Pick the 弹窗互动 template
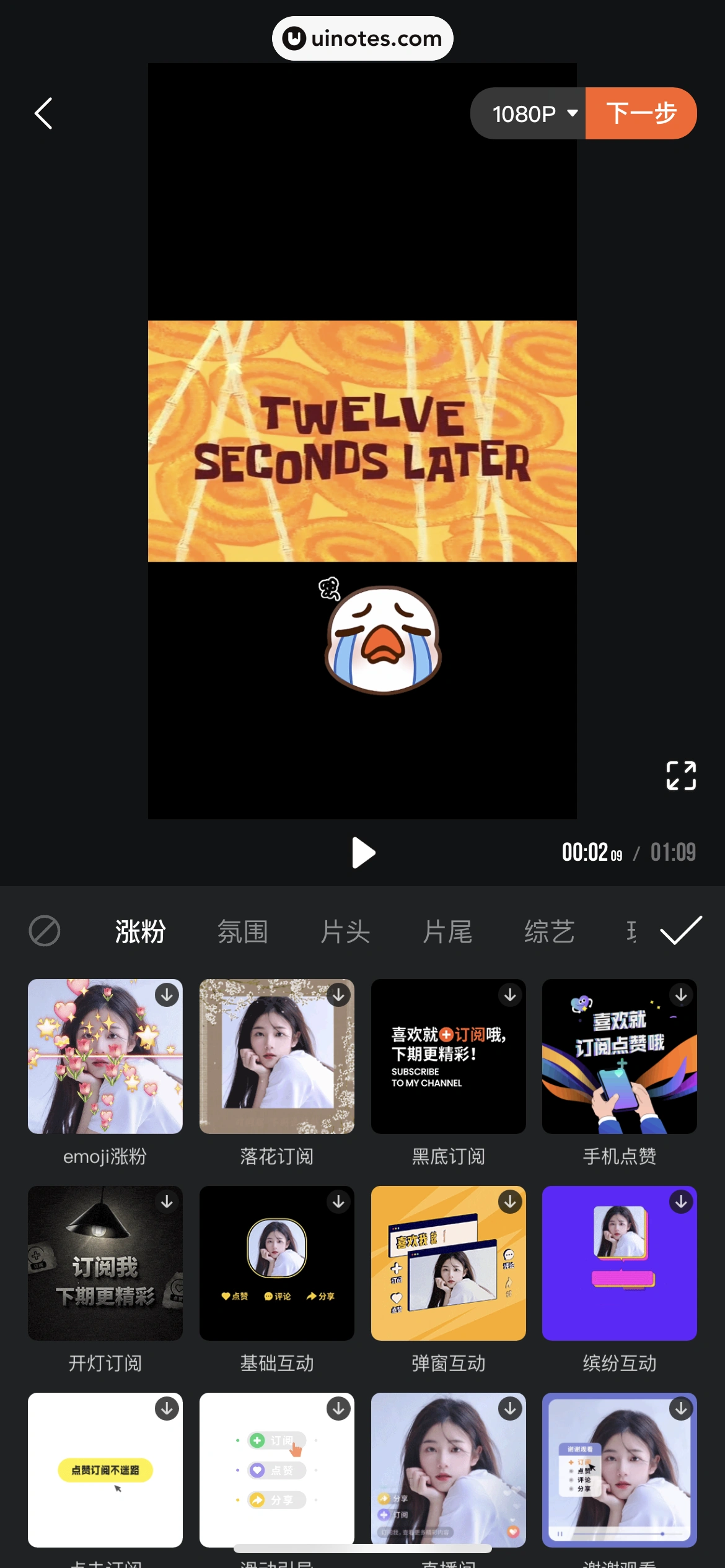The image size is (725, 1568). click(448, 1263)
